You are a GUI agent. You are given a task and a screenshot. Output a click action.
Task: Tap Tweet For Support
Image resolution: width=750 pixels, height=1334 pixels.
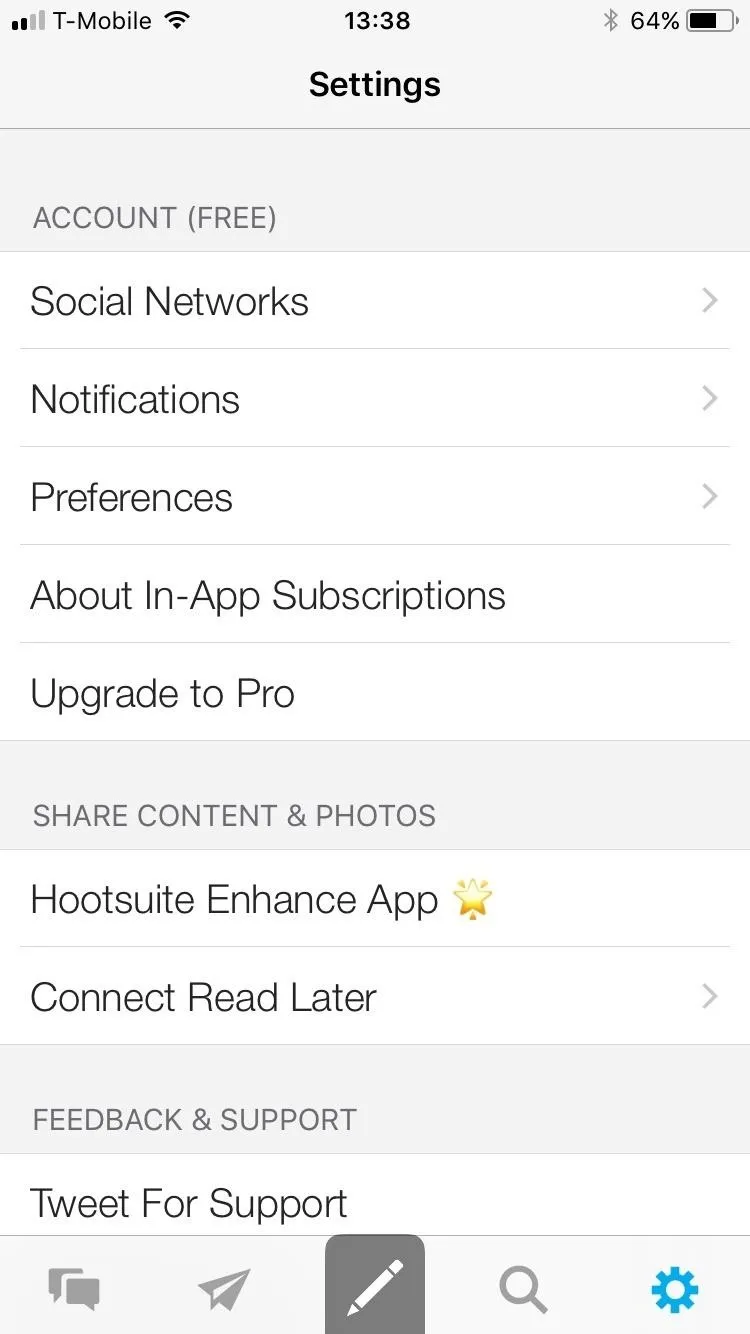point(375,1195)
